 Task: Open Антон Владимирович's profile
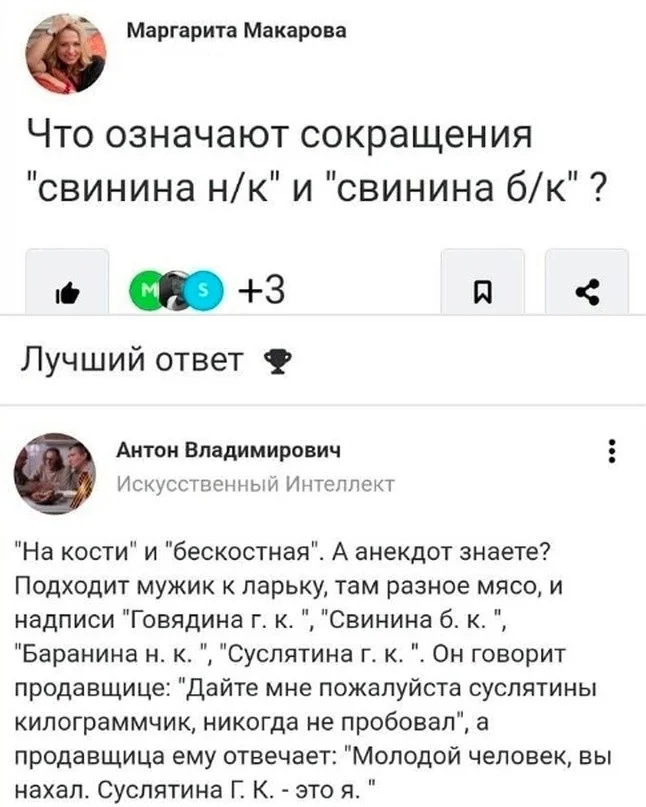click(x=228, y=451)
